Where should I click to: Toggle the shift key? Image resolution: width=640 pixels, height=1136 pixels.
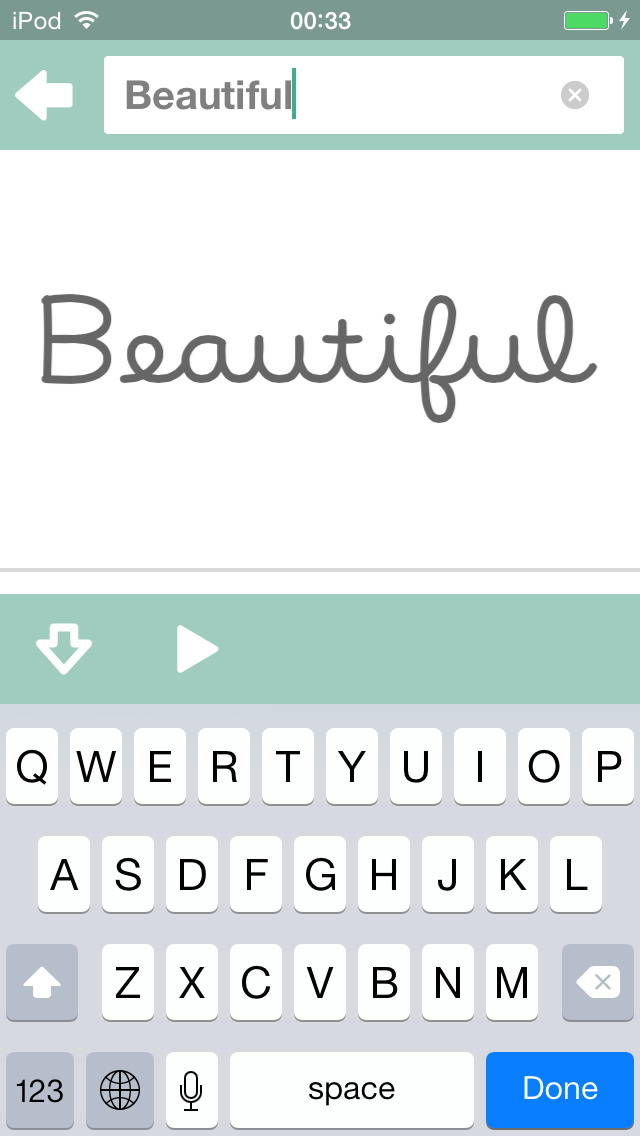[42, 982]
